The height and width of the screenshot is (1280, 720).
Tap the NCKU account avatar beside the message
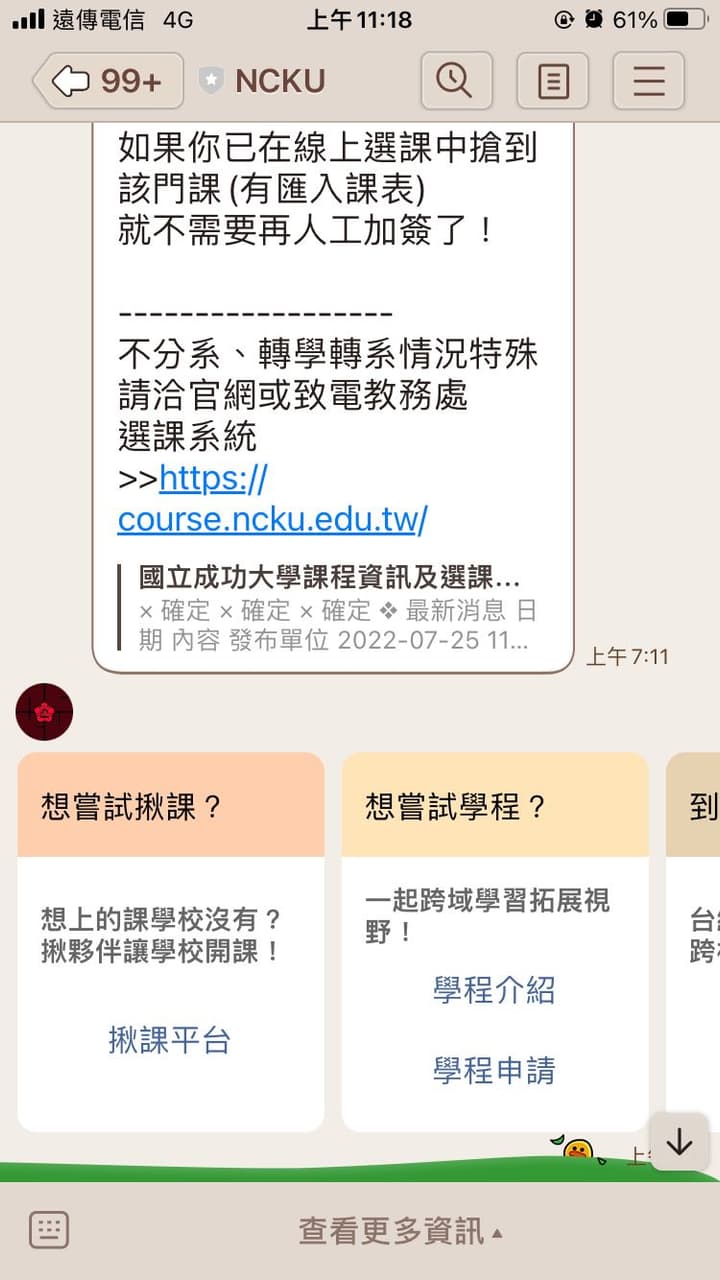(44, 712)
